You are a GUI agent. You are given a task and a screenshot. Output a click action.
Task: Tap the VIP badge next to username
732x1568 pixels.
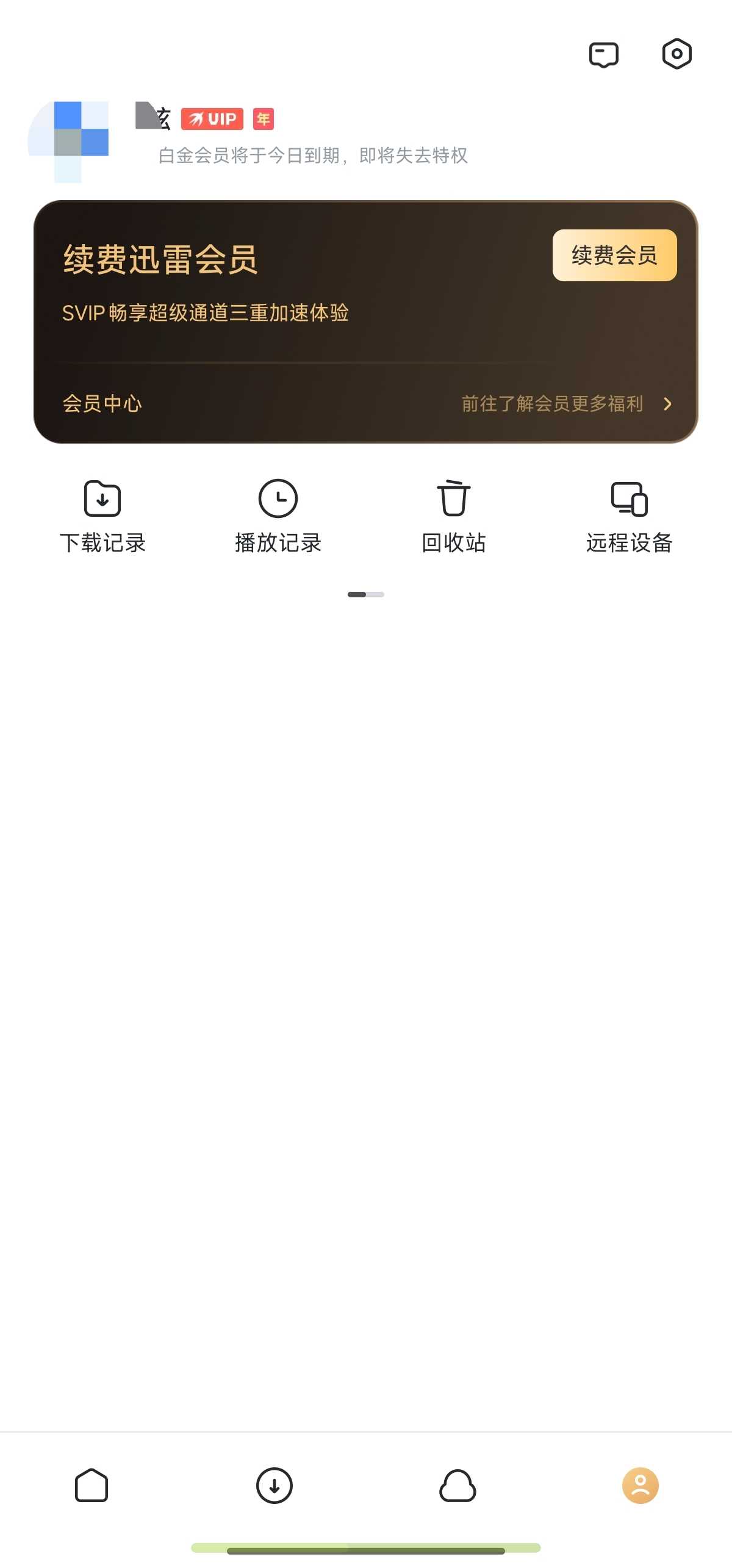pyautogui.click(x=212, y=118)
